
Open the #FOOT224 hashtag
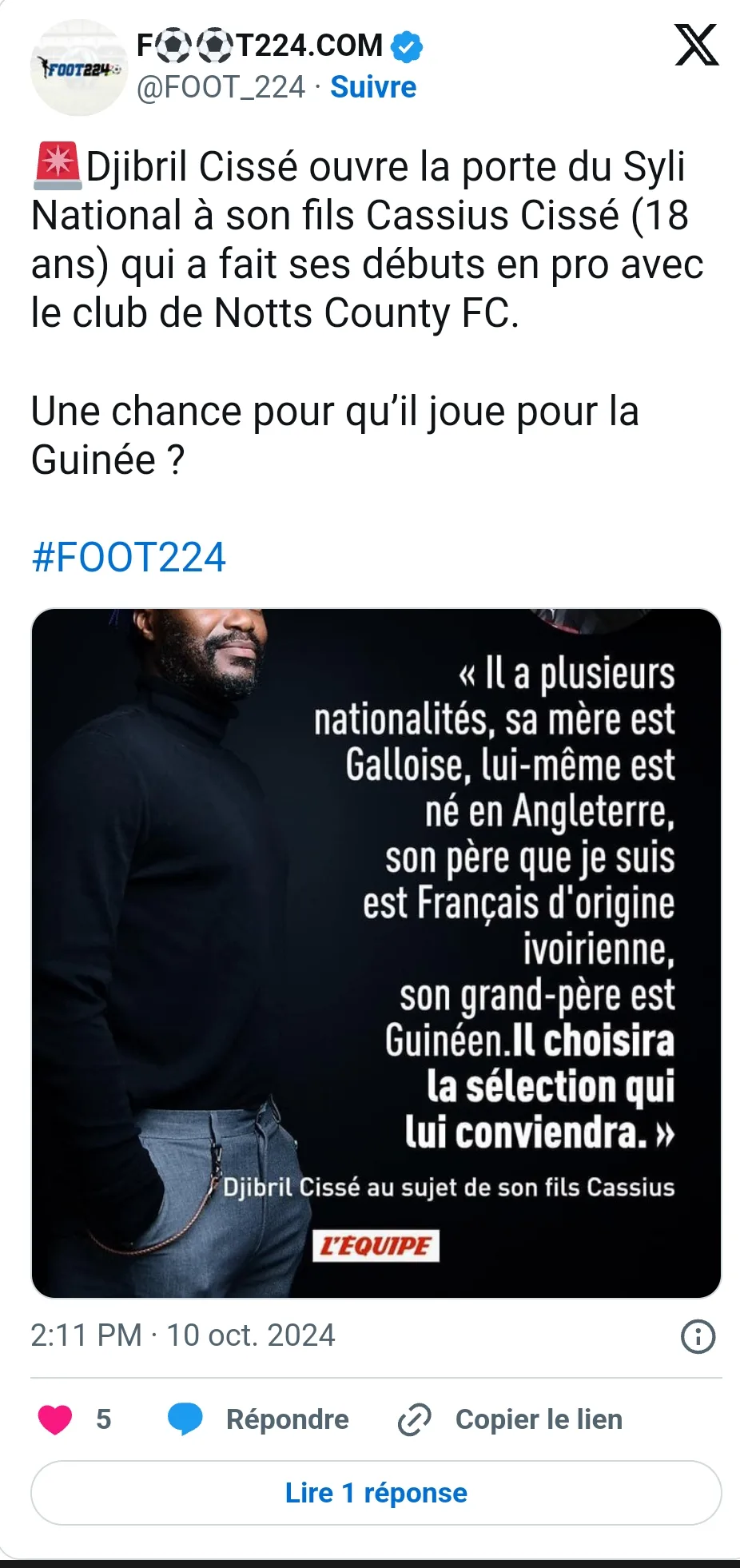[x=129, y=557]
